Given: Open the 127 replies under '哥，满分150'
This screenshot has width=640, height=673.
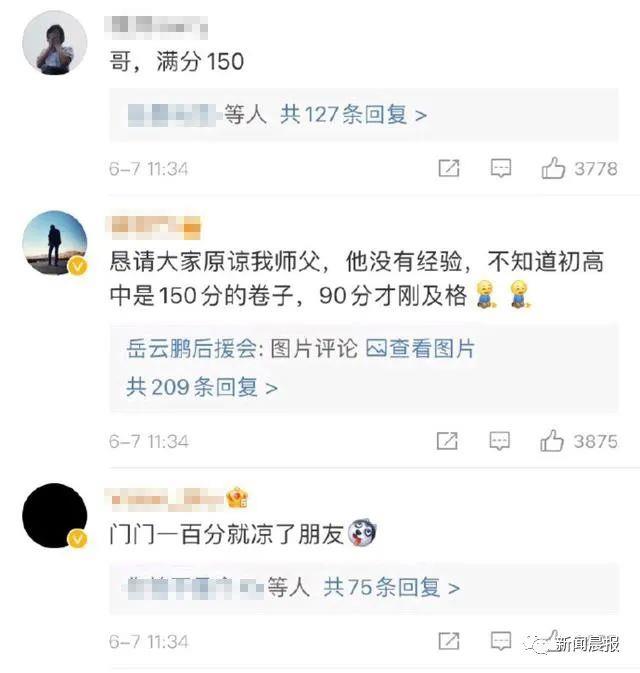Looking at the screenshot, I should tap(353, 115).
